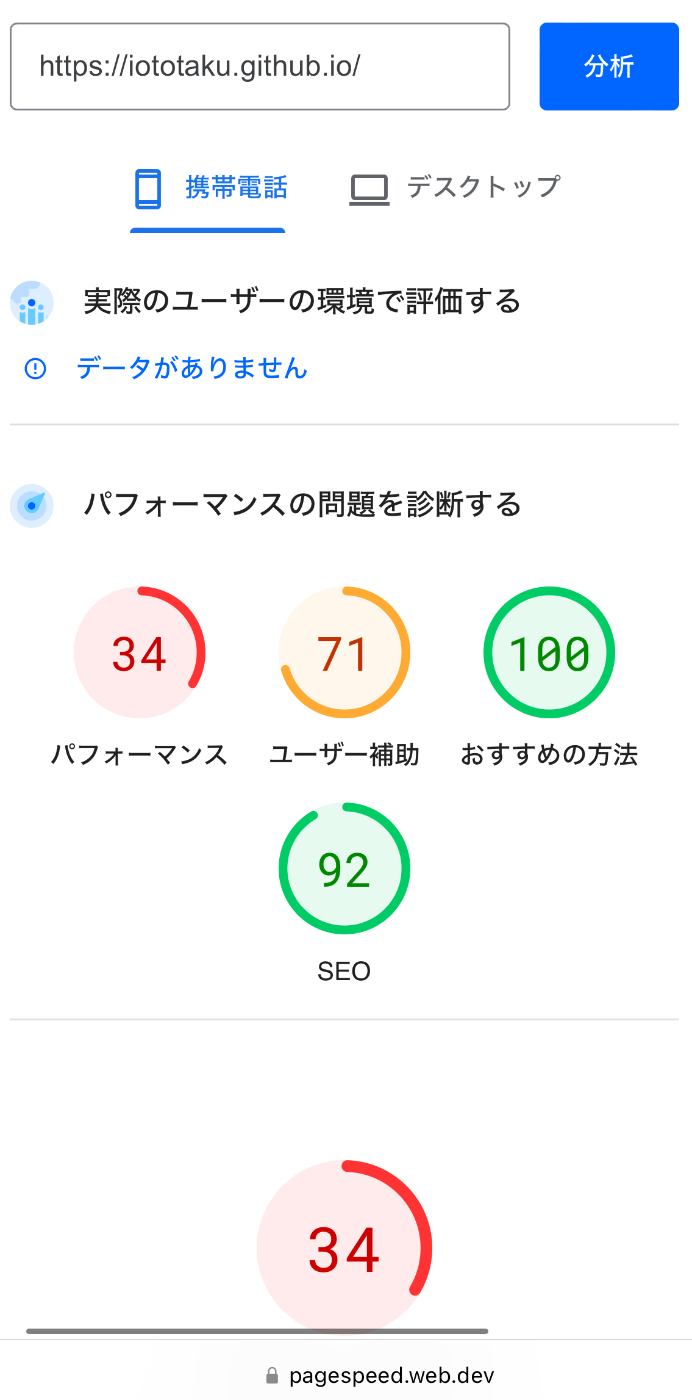This screenshot has width=692, height=1400.
Task: Tap the pagespeed.web.dev address bar
Action: 380,1376
